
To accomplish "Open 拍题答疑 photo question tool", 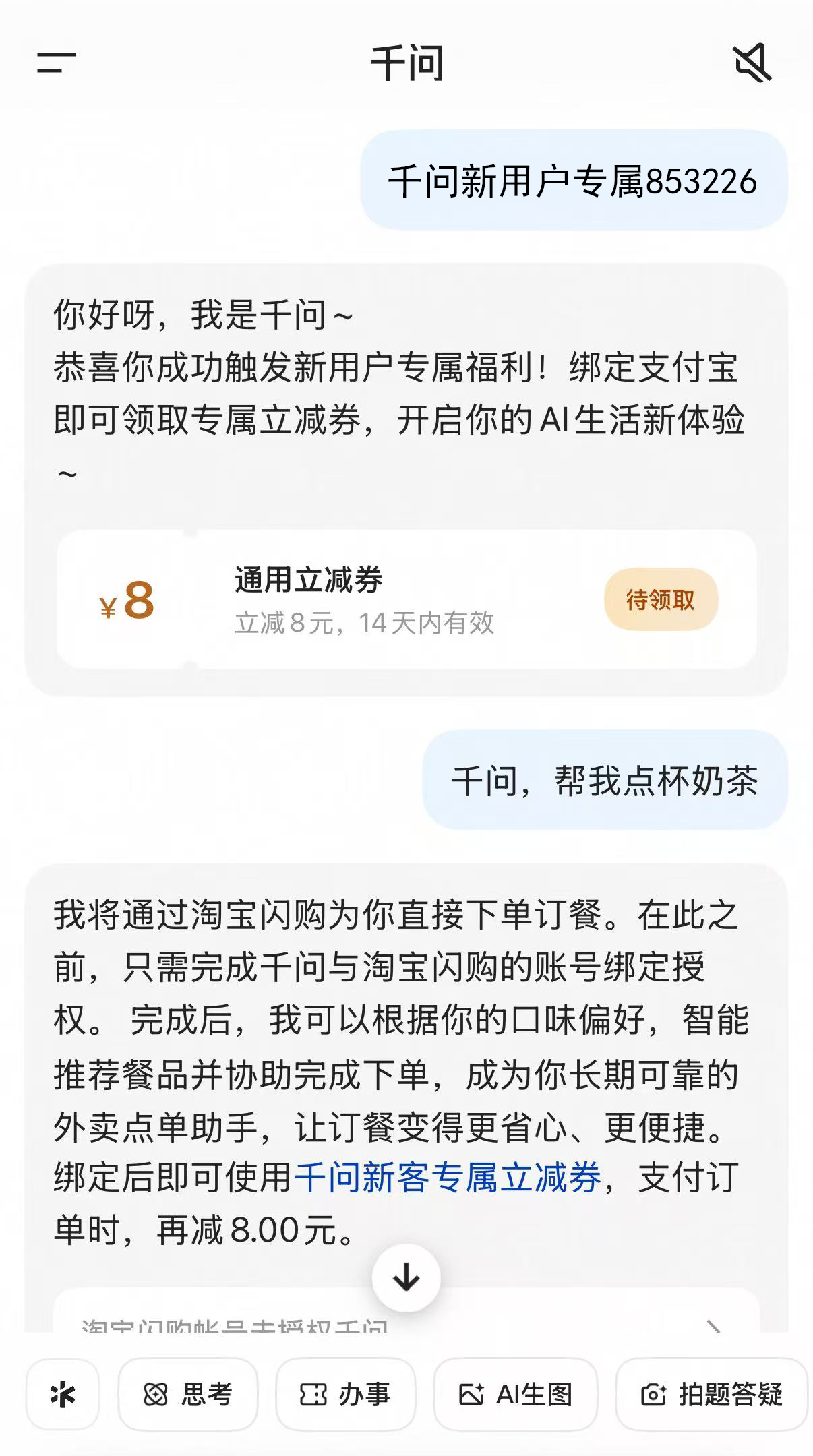I will (712, 1394).
